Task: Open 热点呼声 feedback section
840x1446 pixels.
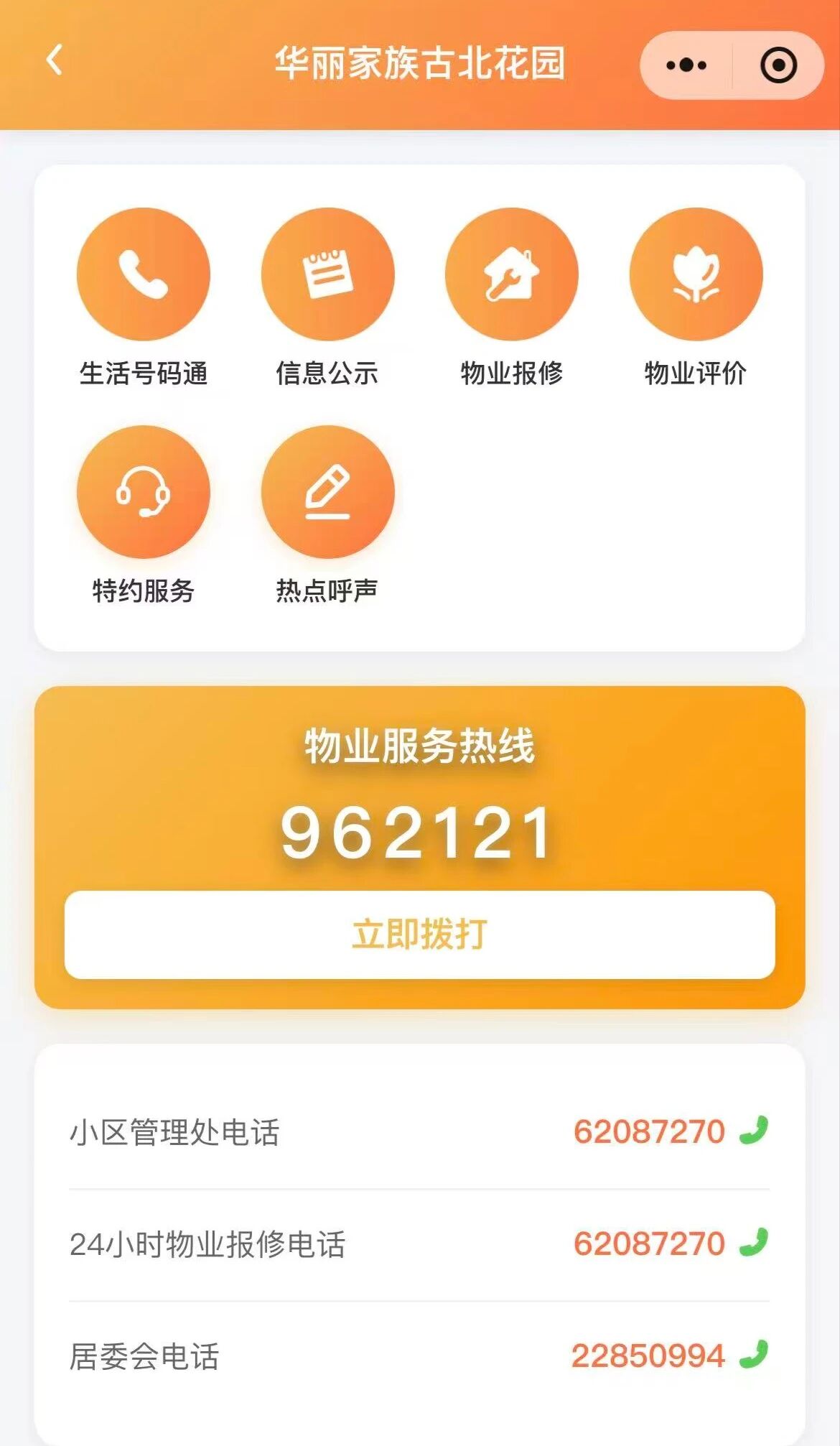Action: [x=328, y=492]
